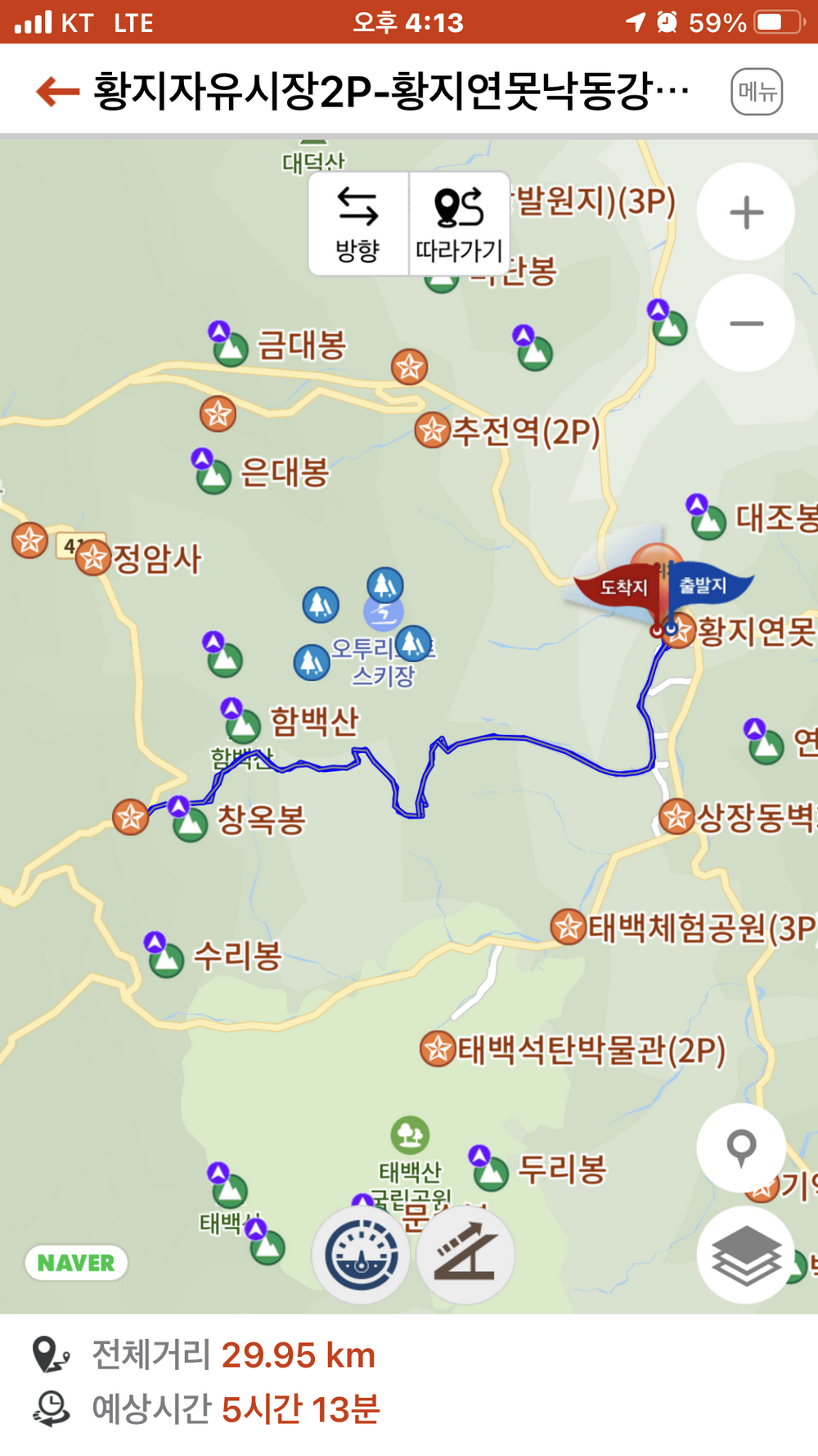Open the map layers selector
This screenshot has height=1456, width=818.
[x=745, y=1255]
